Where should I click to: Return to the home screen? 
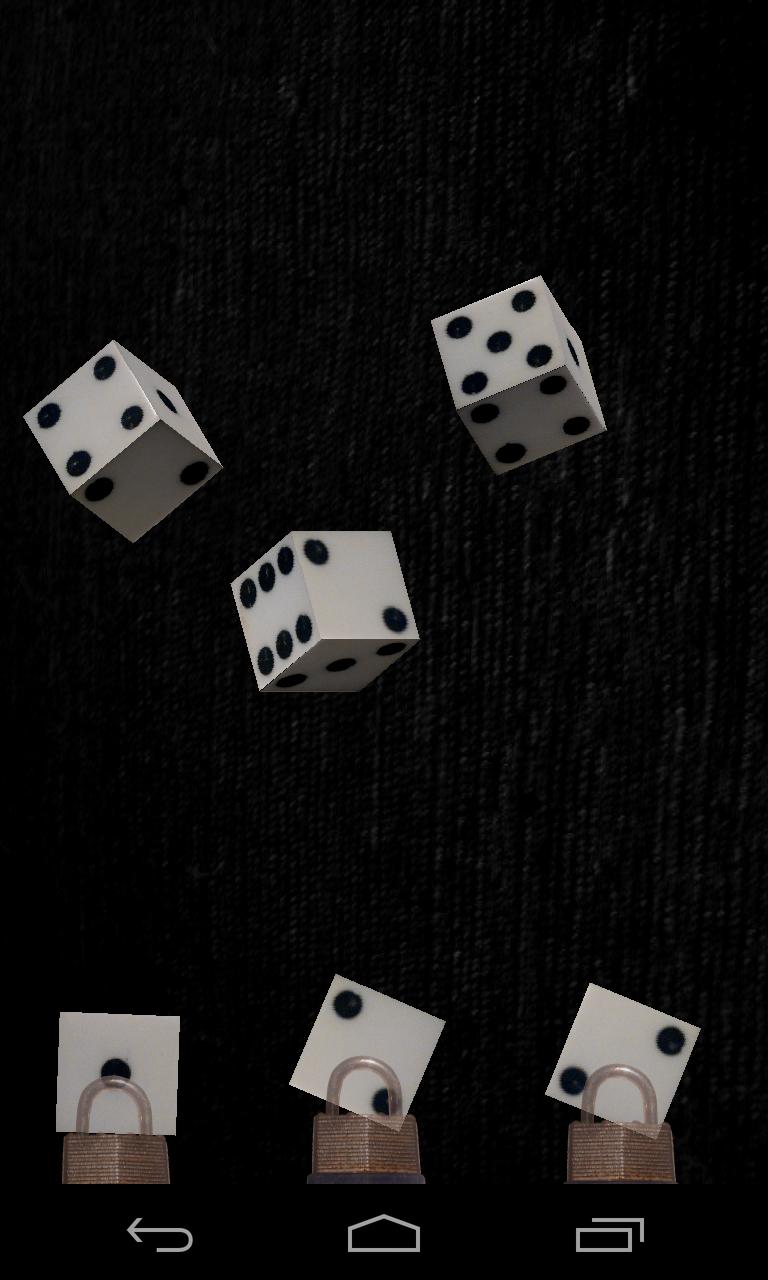383,1235
